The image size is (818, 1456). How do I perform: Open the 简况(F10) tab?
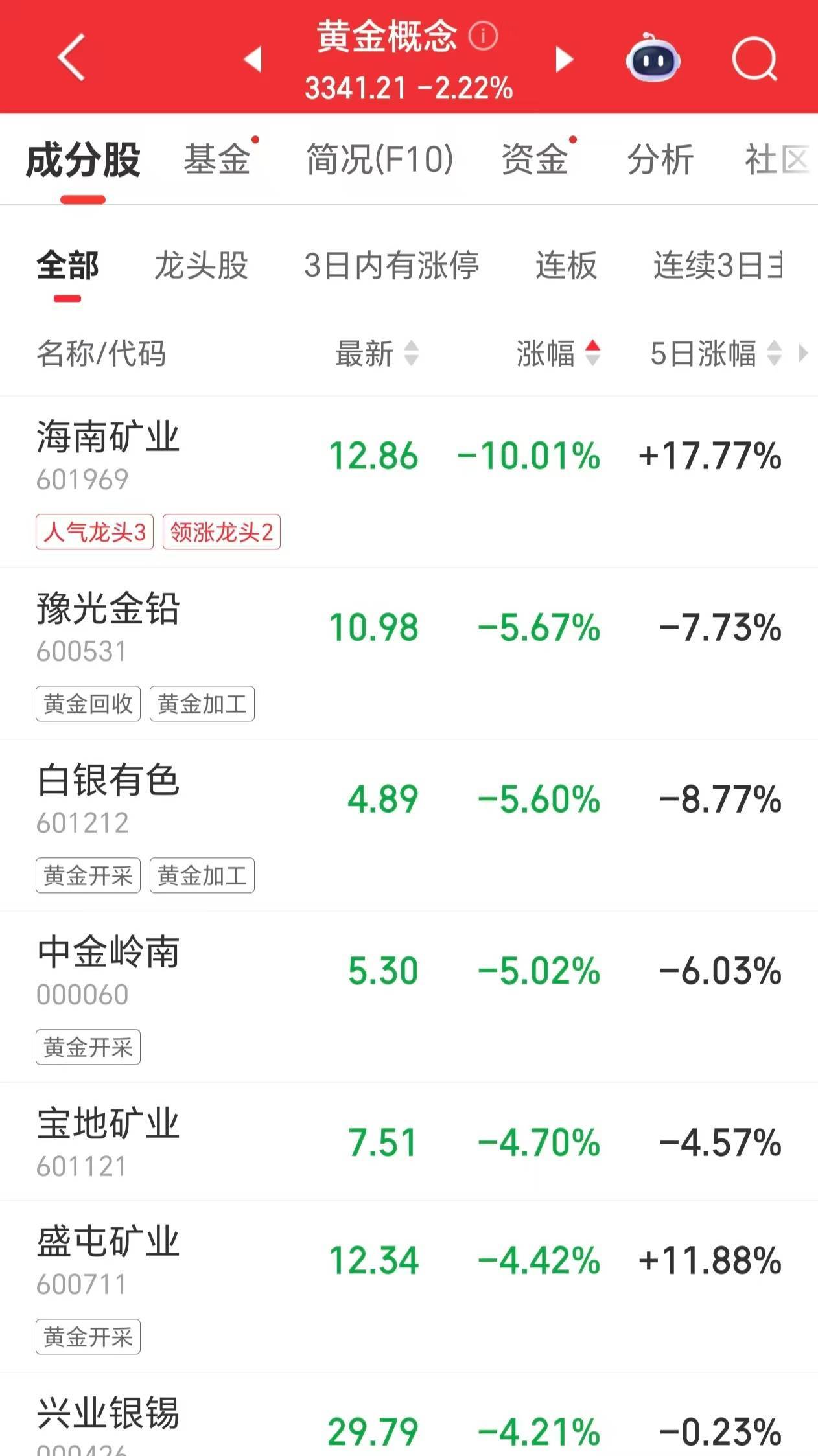(380, 159)
